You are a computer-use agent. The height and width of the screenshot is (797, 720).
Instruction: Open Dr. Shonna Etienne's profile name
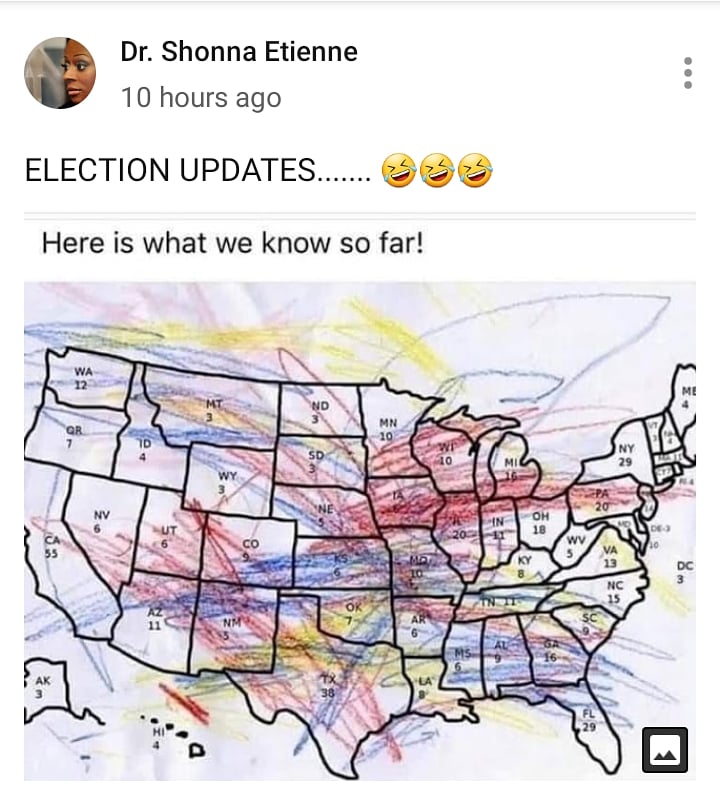tap(239, 52)
